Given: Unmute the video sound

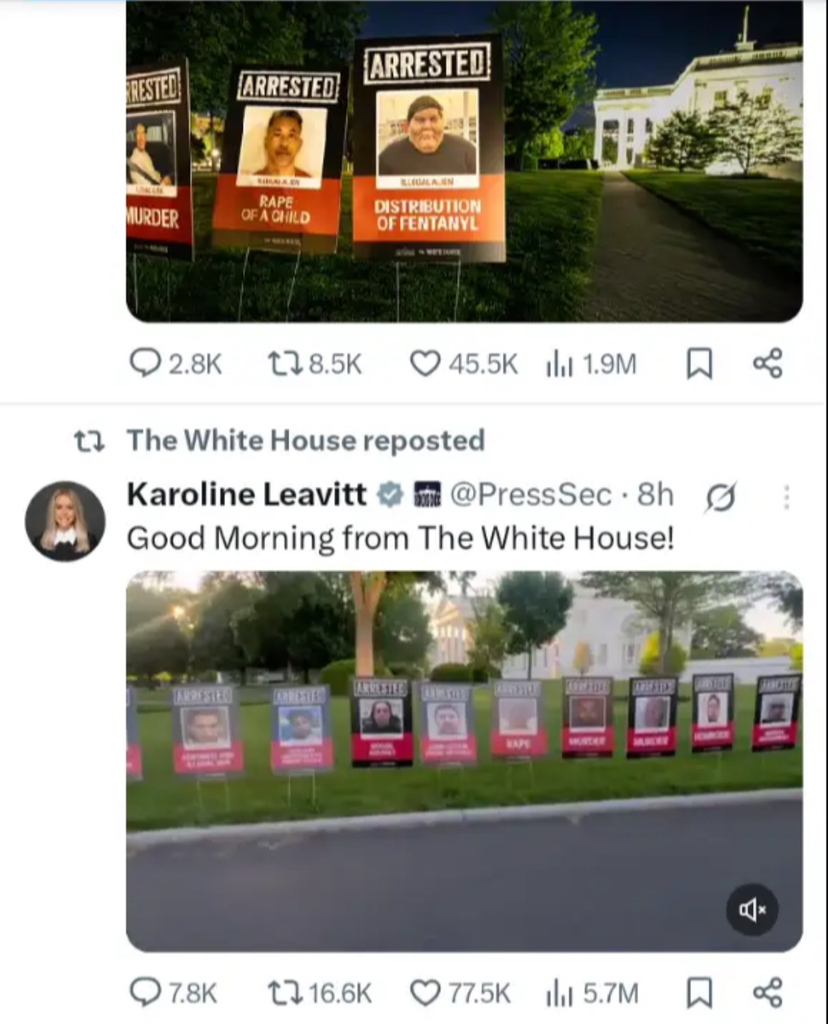Looking at the screenshot, I should (752, 909).
